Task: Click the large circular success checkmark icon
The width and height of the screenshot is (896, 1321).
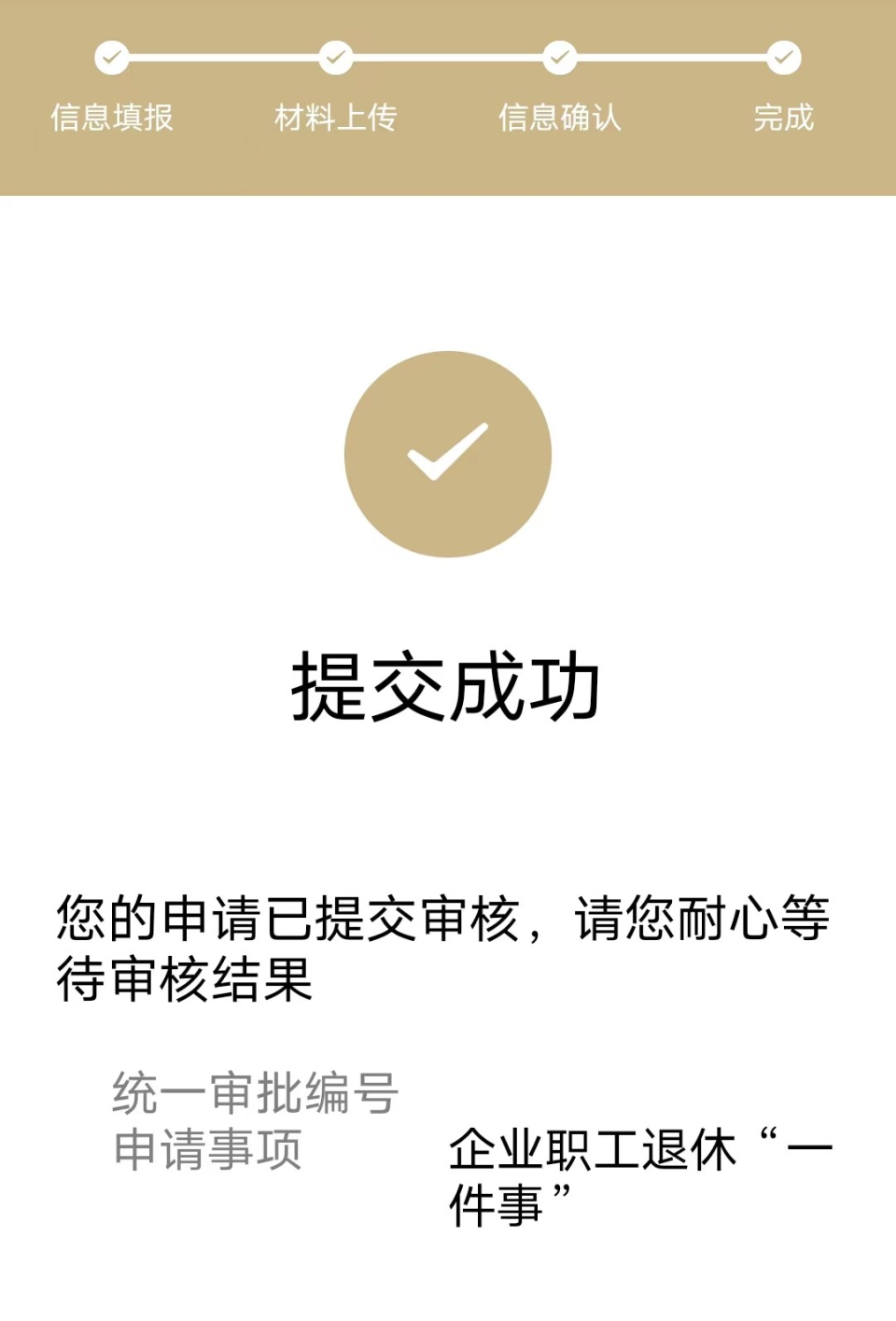Action: [x=448, y=453]
